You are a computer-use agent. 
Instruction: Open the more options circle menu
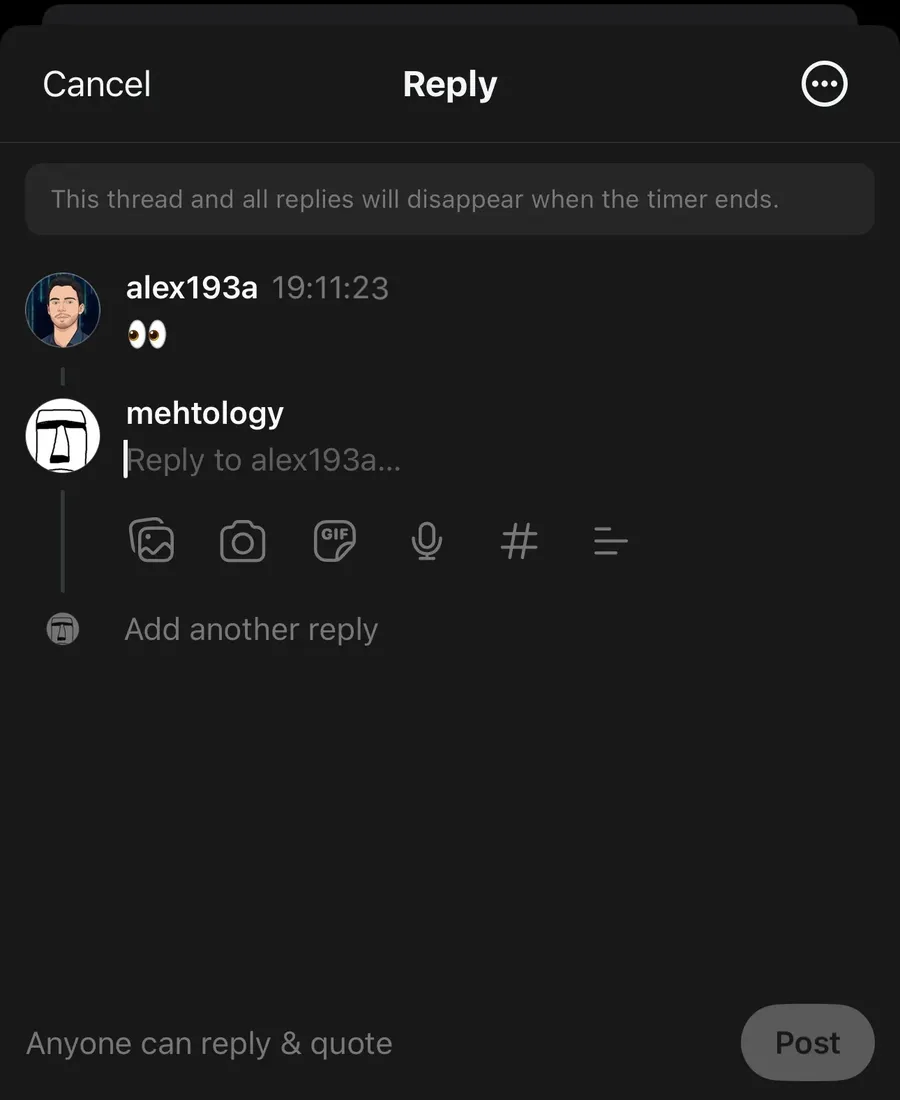(824, 84)
